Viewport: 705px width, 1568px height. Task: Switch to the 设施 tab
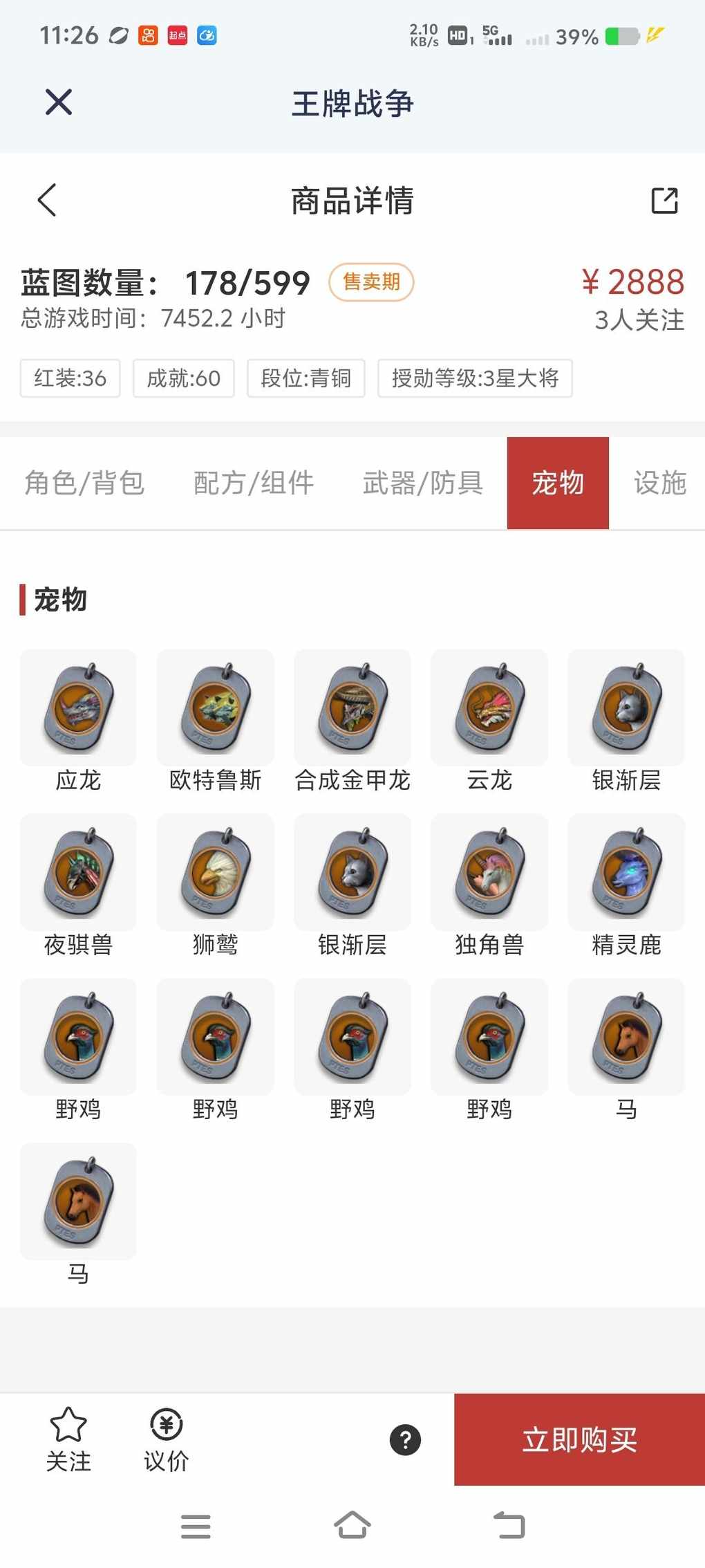(x=659, y=483)
